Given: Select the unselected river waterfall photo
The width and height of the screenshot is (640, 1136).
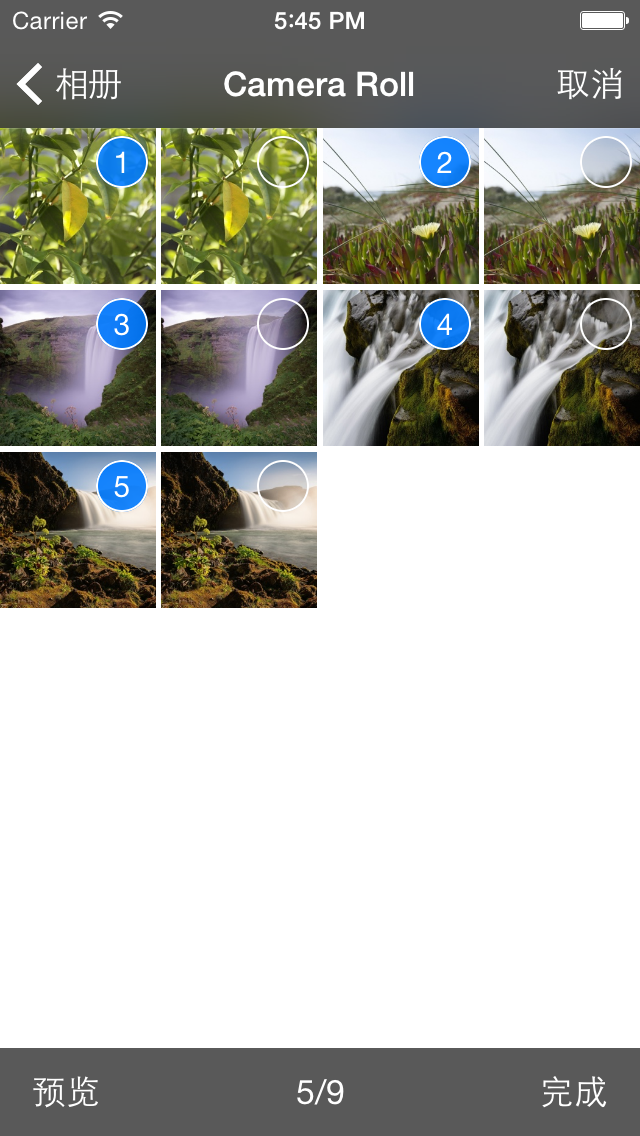Looking at the screenshot, I should tap(283, 486).
